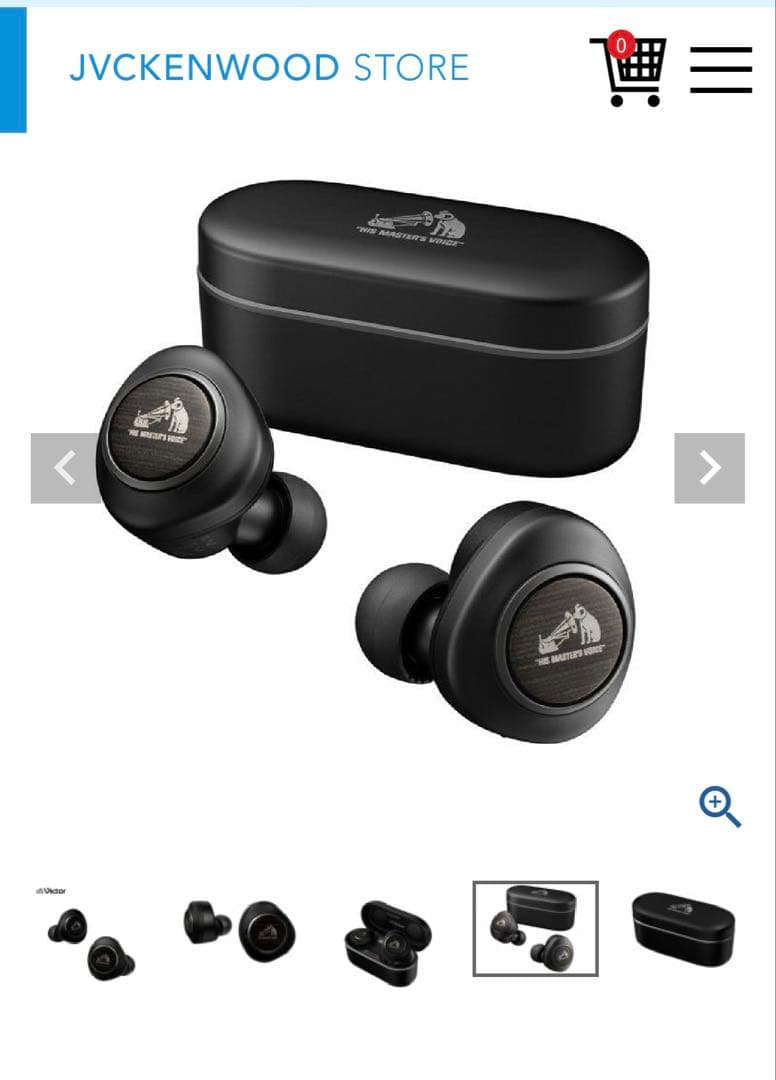This screenshot has width=776, height=1080.
Task: Zoom in with the magnifier icon
Action: [719, 807]
